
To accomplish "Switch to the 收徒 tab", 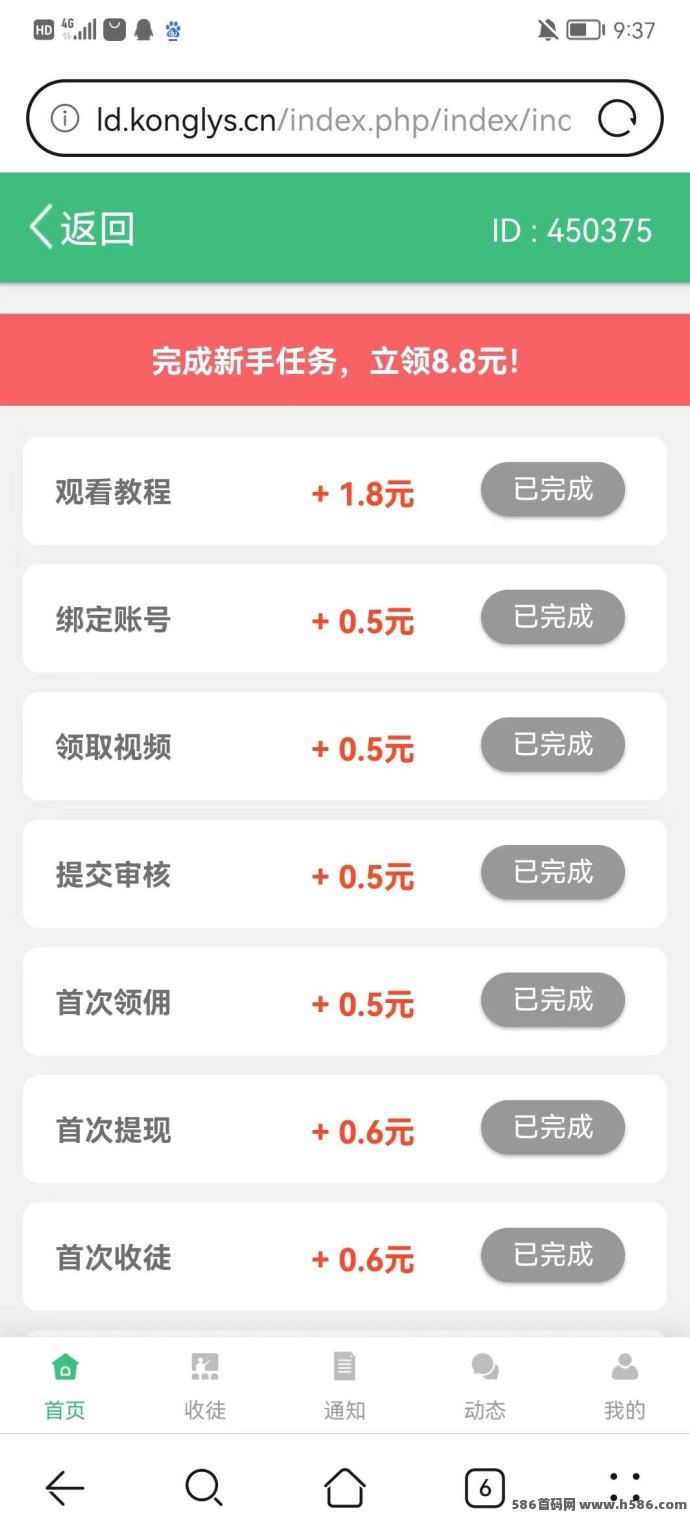I will (x=205, y=1387).
